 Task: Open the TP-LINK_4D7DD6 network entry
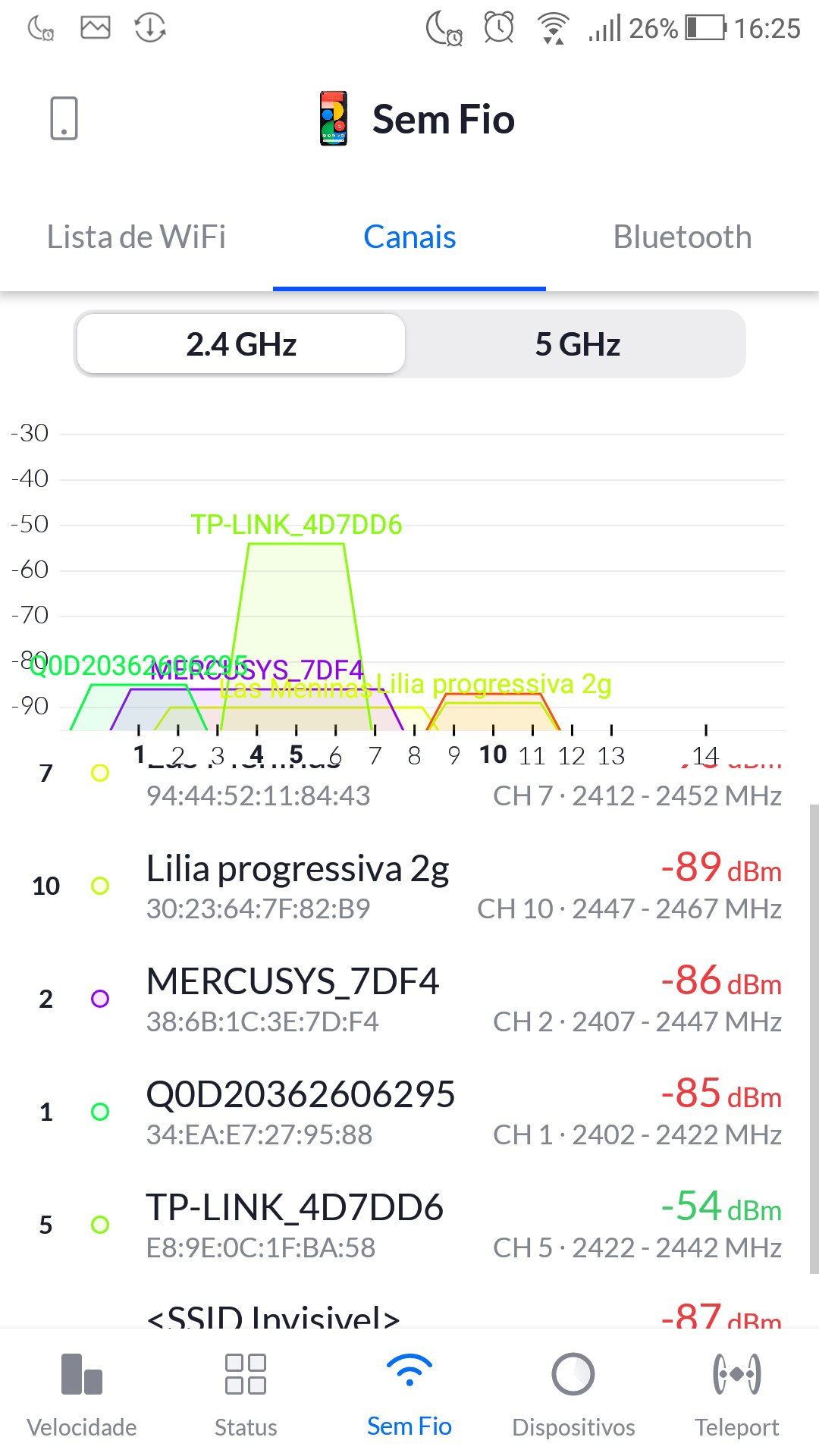pos(409,1225)
